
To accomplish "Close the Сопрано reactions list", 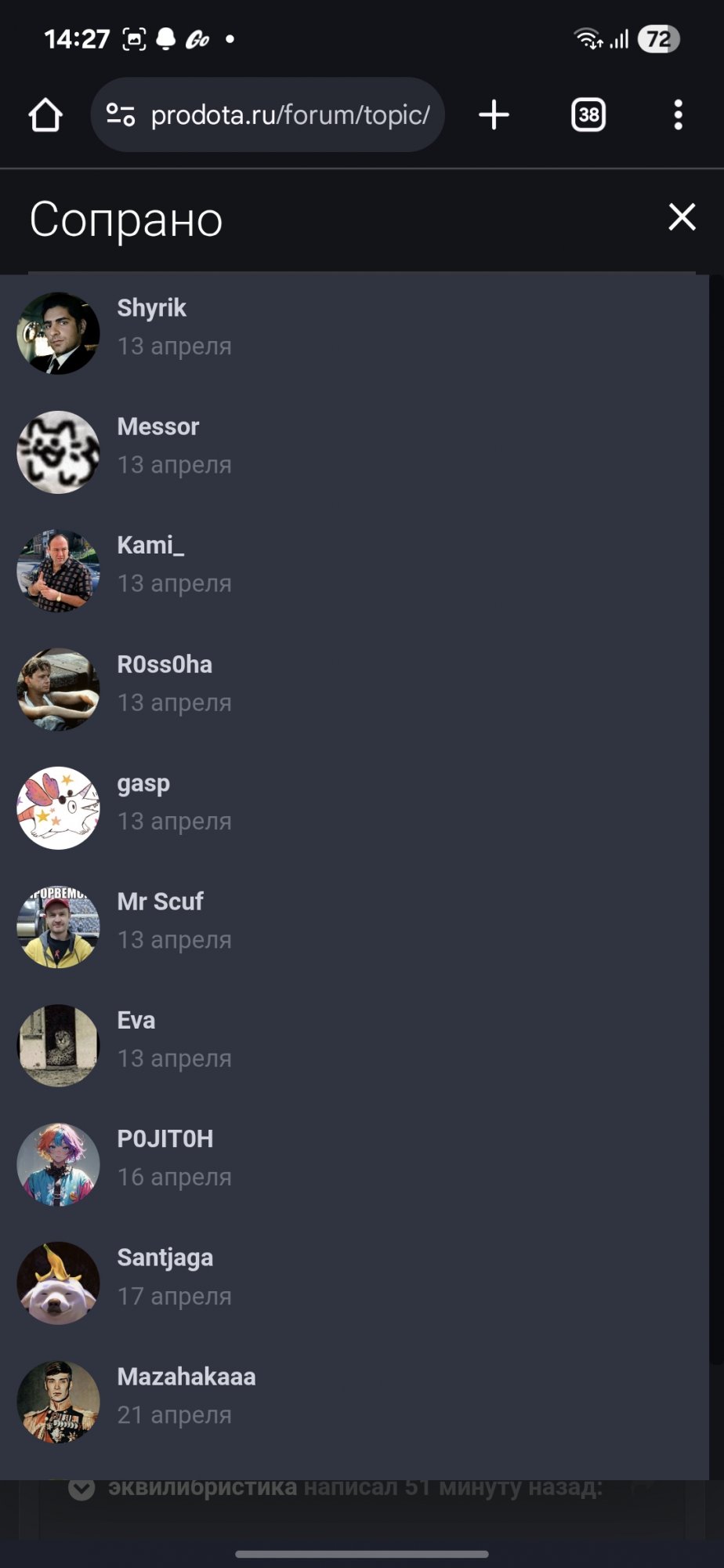I will (682, 217).
